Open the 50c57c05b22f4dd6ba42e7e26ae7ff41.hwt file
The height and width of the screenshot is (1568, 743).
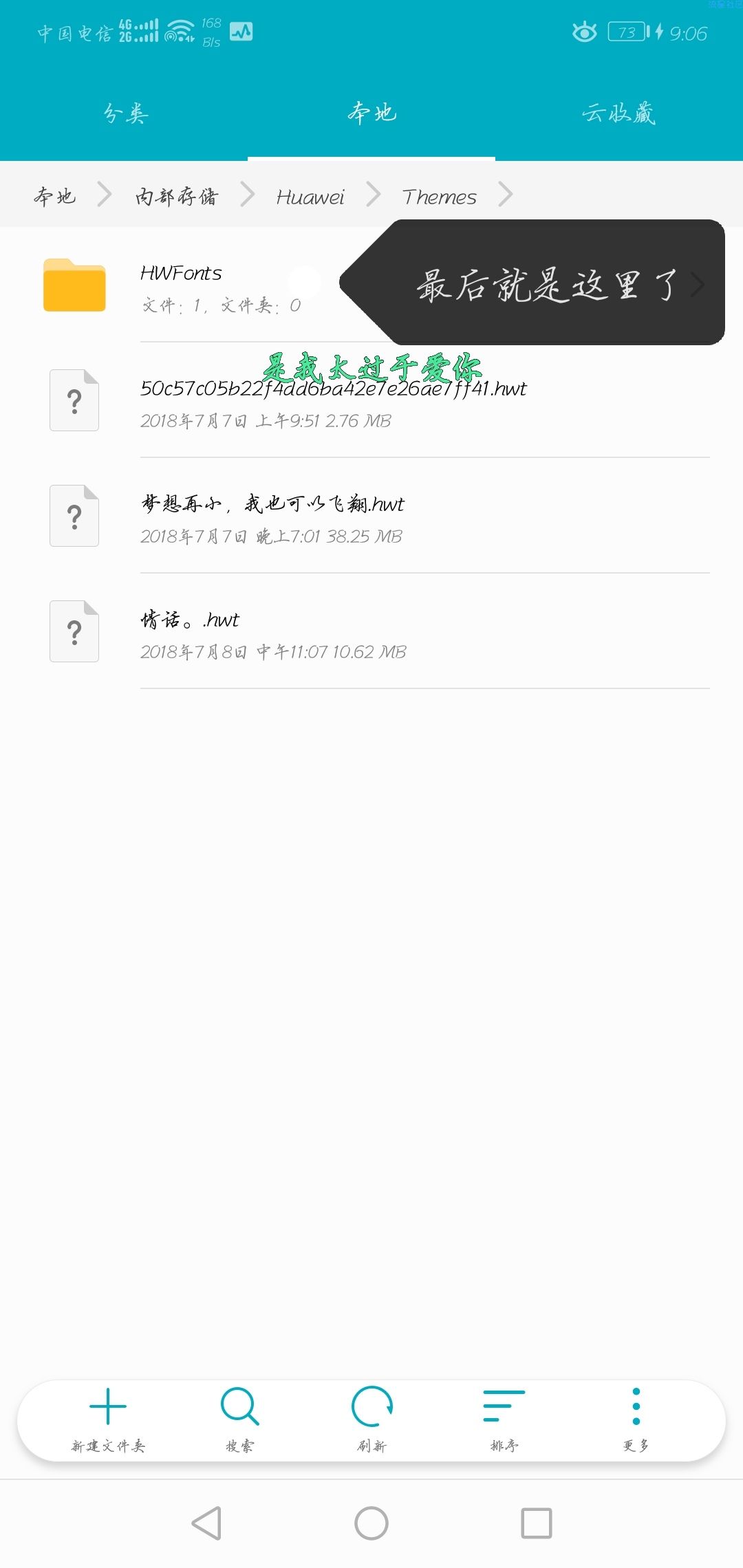371,400
